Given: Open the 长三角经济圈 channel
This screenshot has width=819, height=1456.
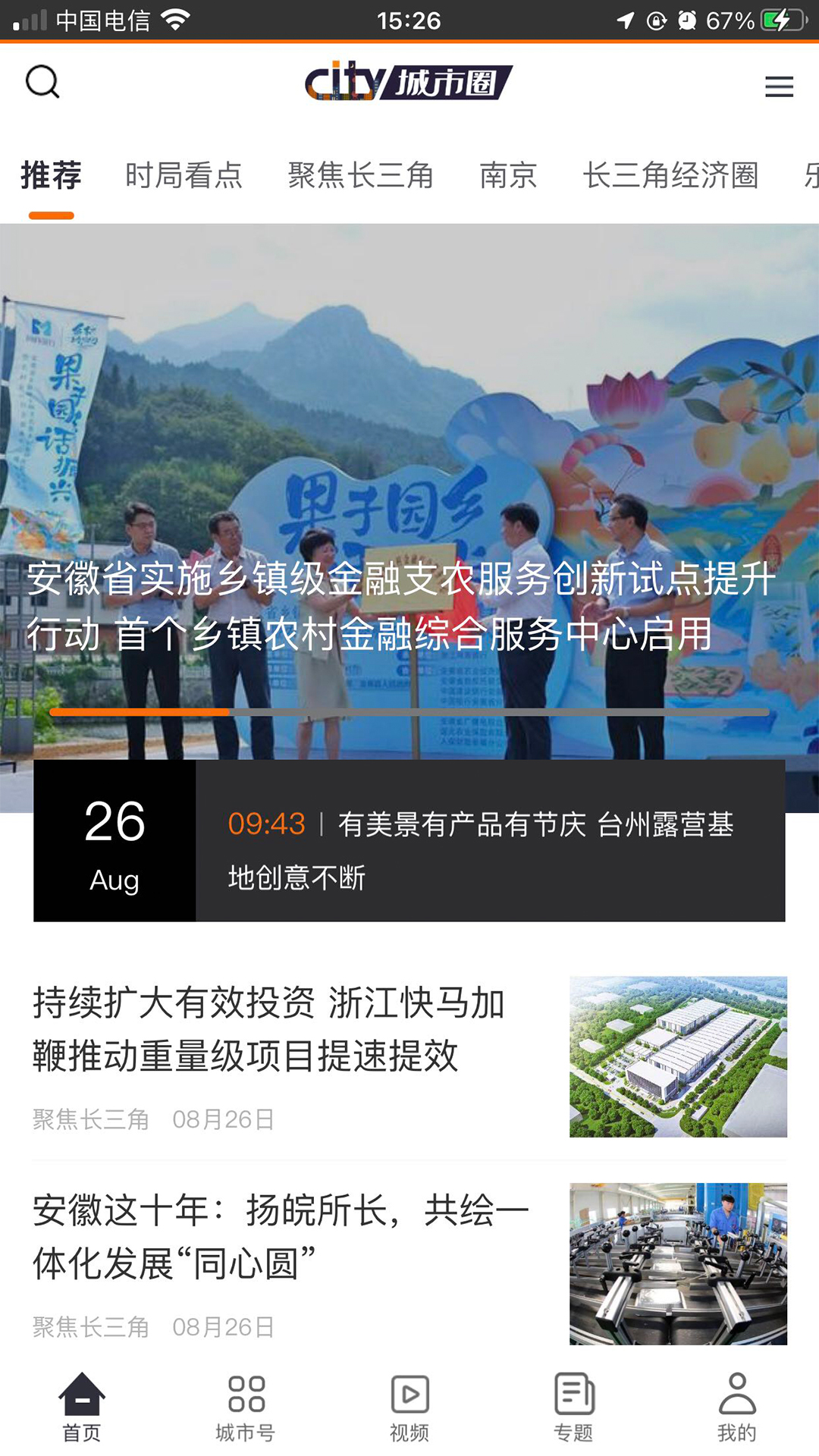Looking at the screenshot, I should (x=672, y=176).
